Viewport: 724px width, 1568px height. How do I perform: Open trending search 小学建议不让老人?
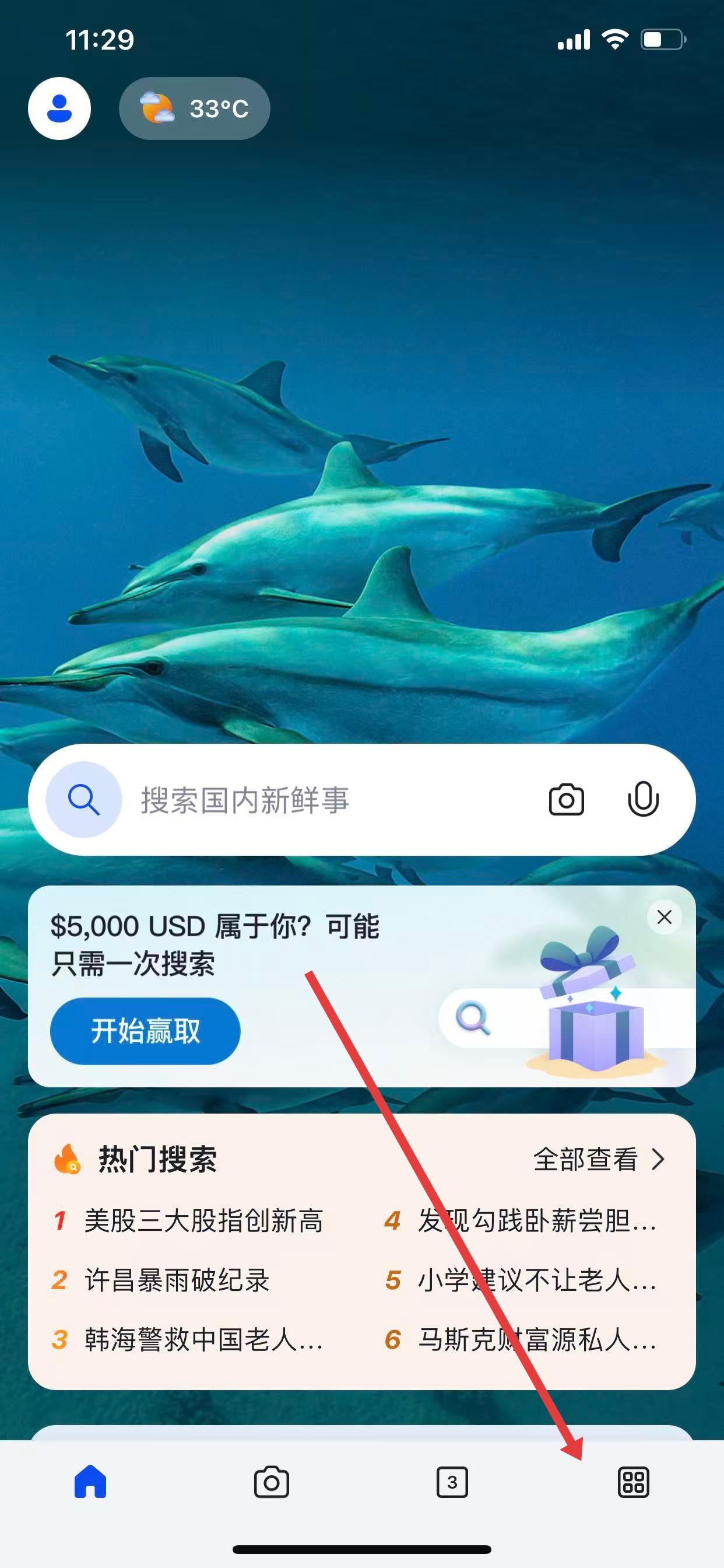(x=537, y=1280)
